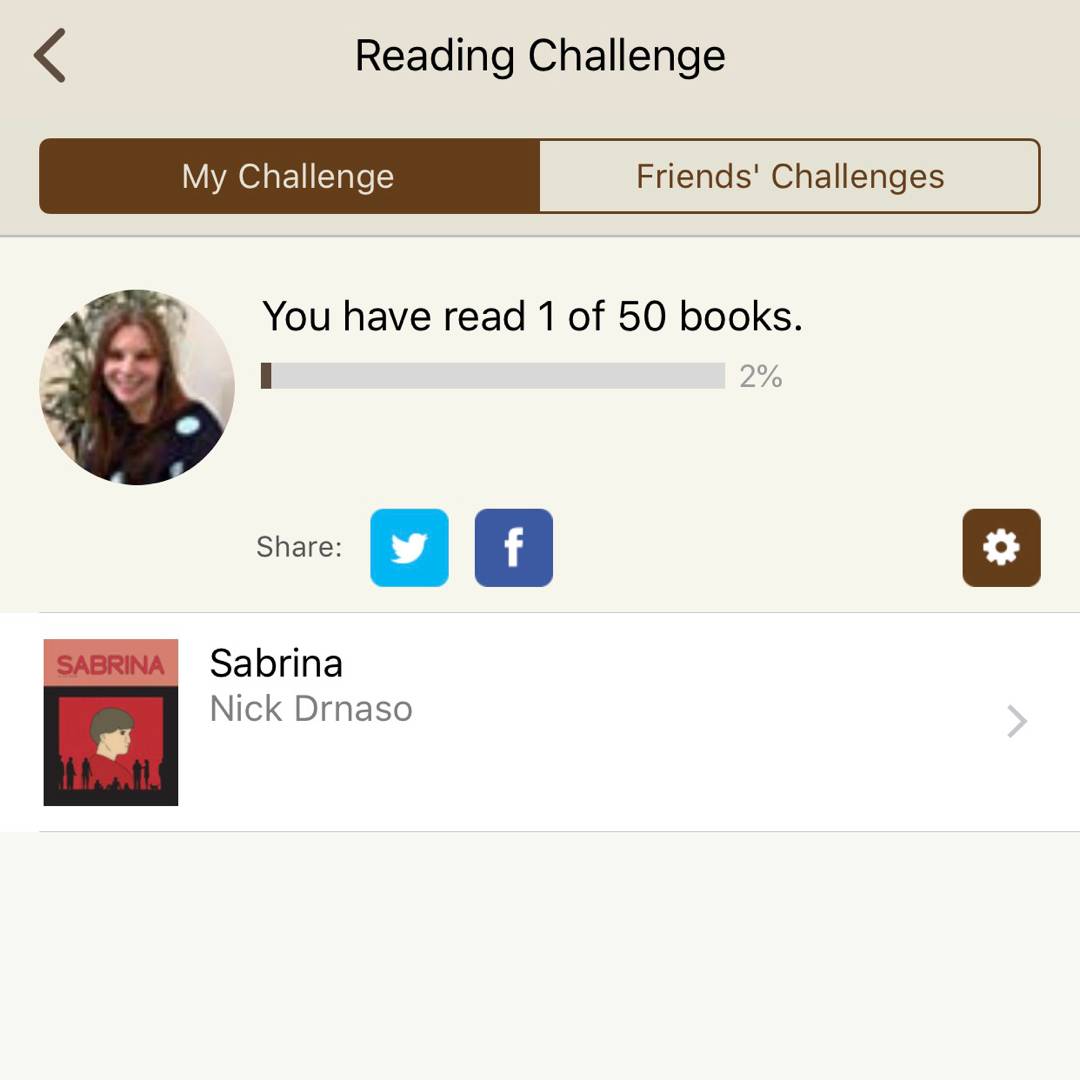Viewport: 1080px width, 1080px height.
Task: Share reading challenge on Facebook
Action: (x=513, y=547)
